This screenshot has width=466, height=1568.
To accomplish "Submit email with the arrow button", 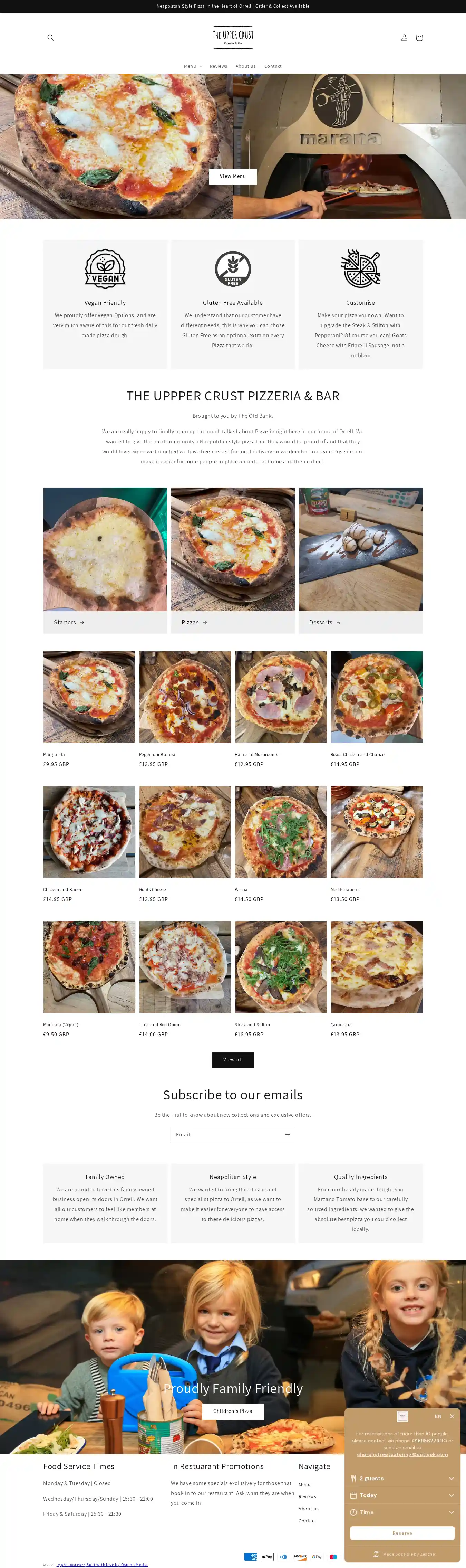I will [x=288, y=1135].
